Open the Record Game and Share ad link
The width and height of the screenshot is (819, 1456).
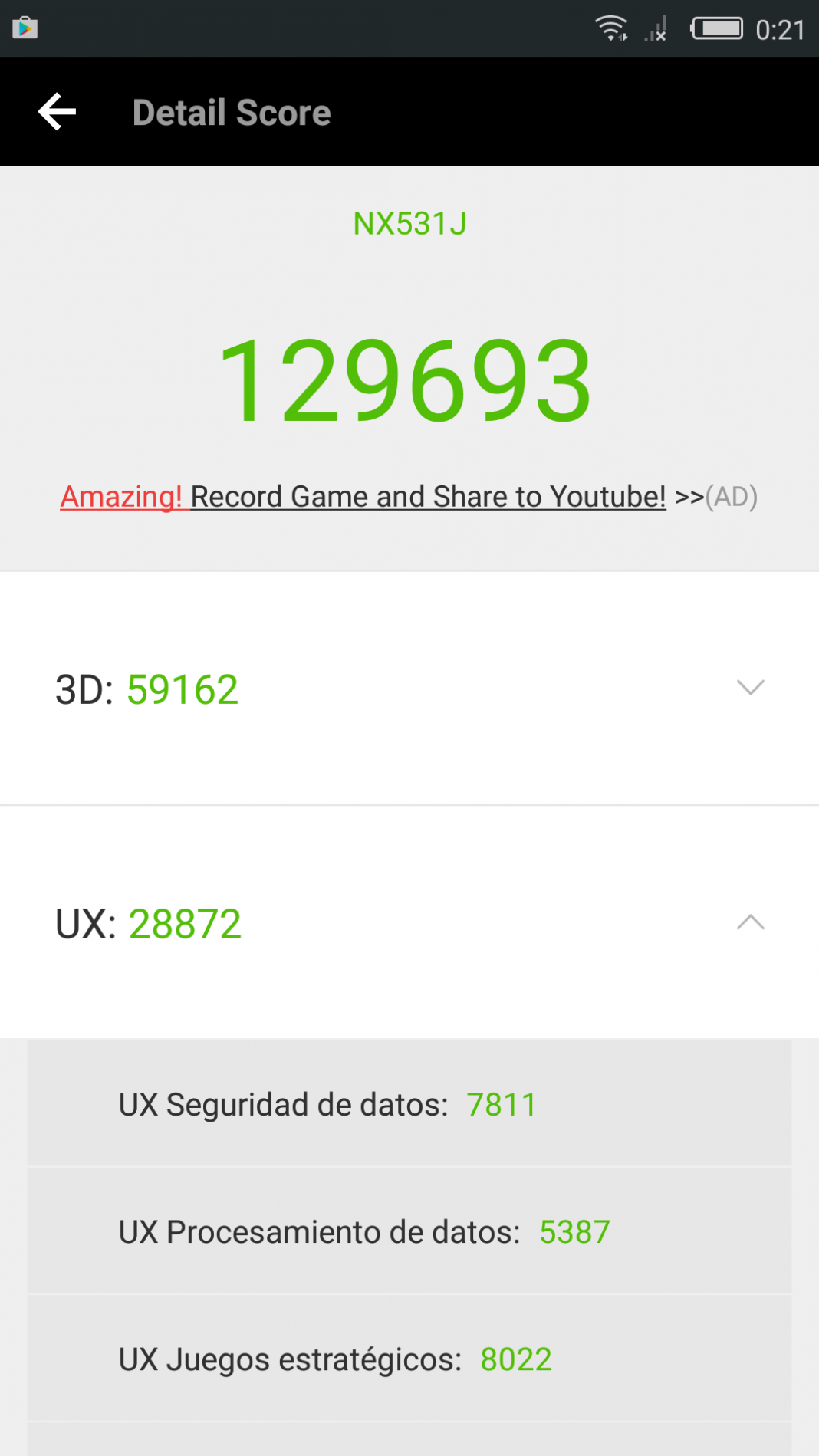[x=409, y=496]
